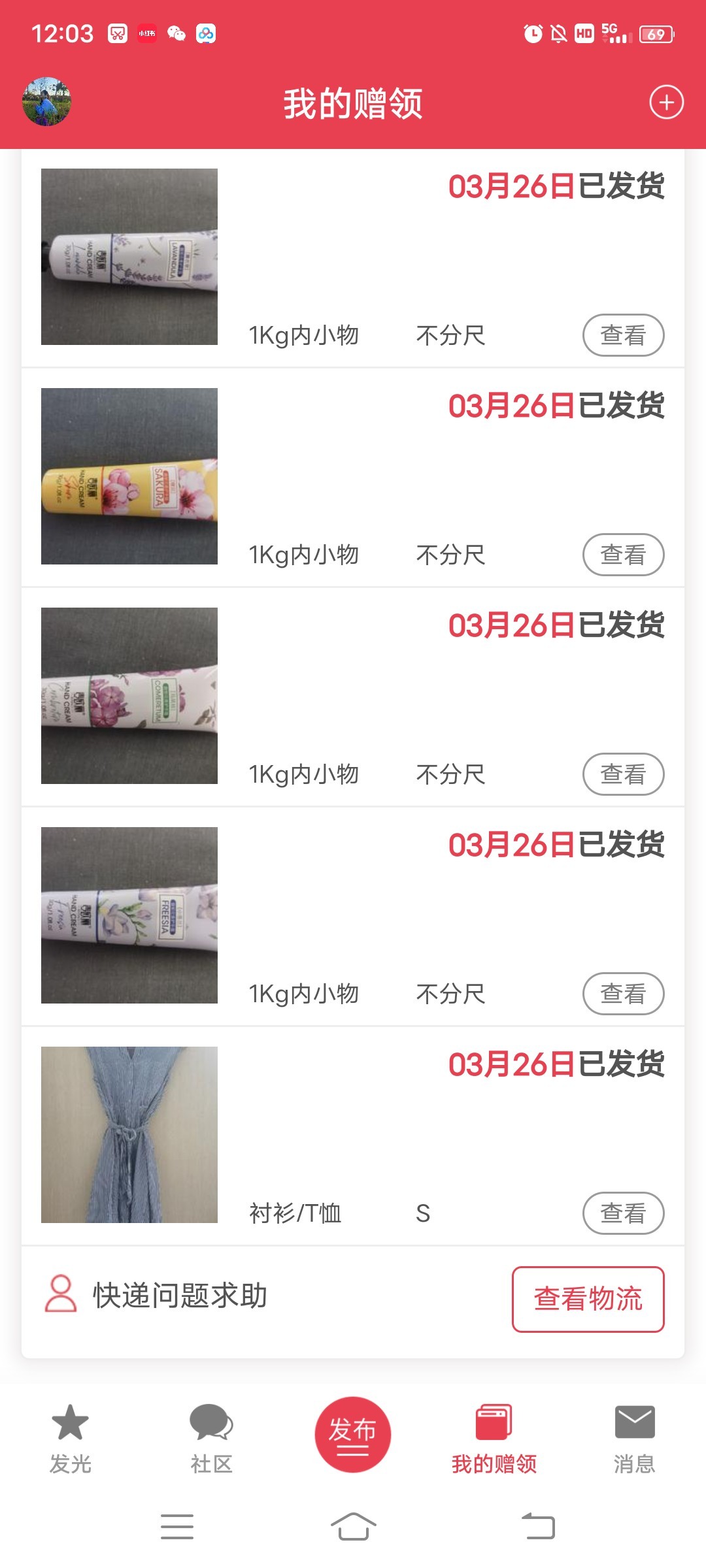Screen dimensions: 706x1568
Task: Tap the red 发布 publish button
Action: coord(353,1434)
